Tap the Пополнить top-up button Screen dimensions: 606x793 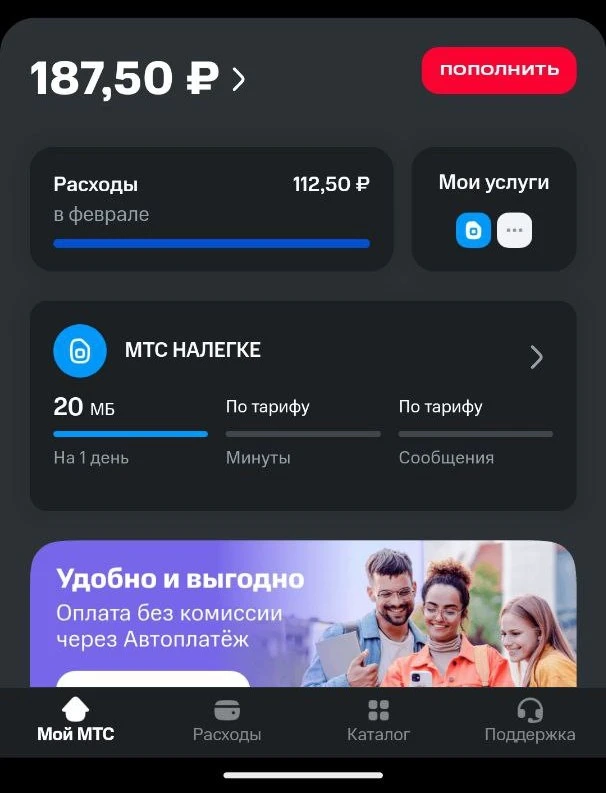pyautogui.click(x=499, y=70)
